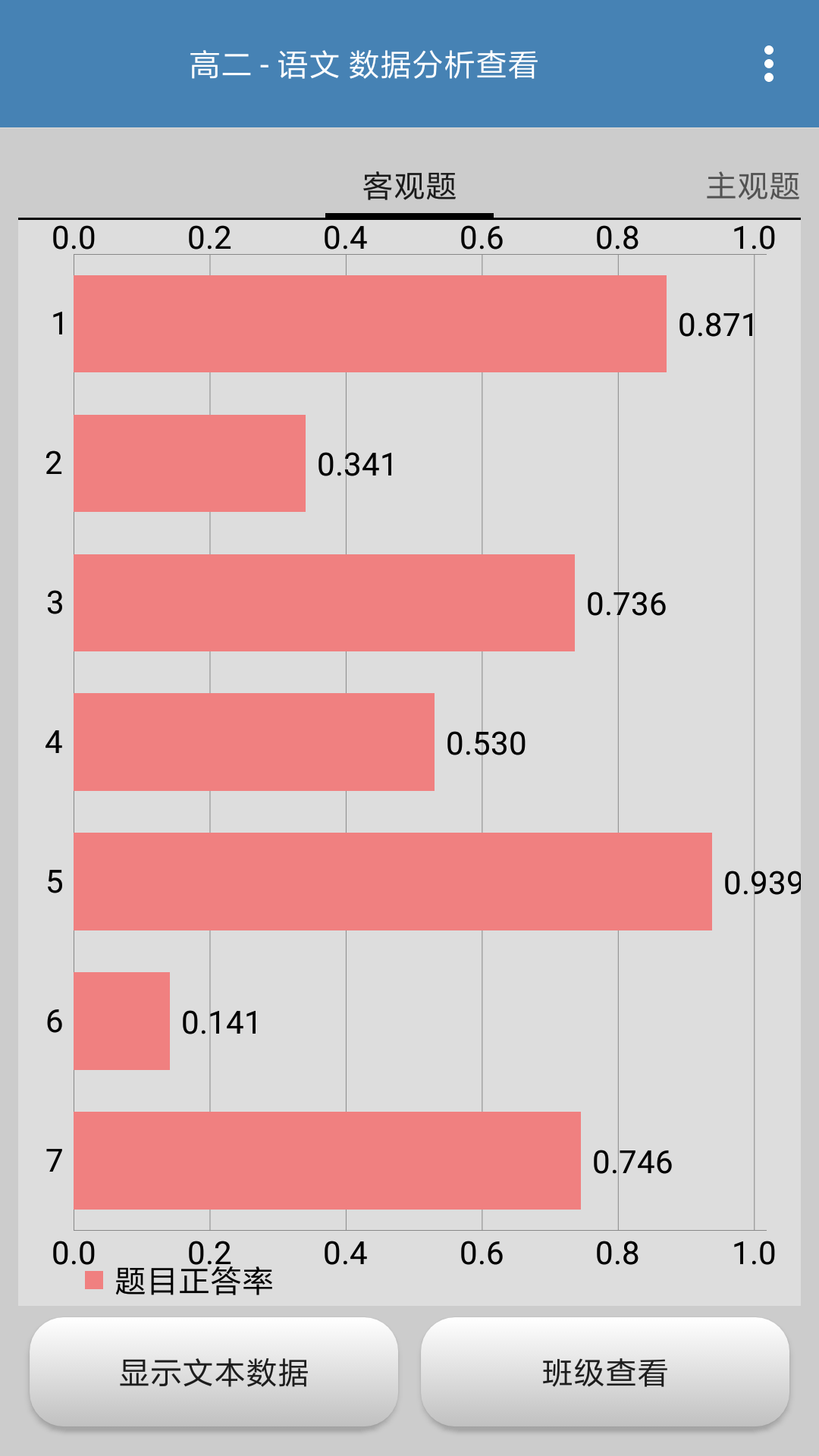819x1456 pixels.
Task: Tap the 显示文本数据 button
Action: [214, 1373]
